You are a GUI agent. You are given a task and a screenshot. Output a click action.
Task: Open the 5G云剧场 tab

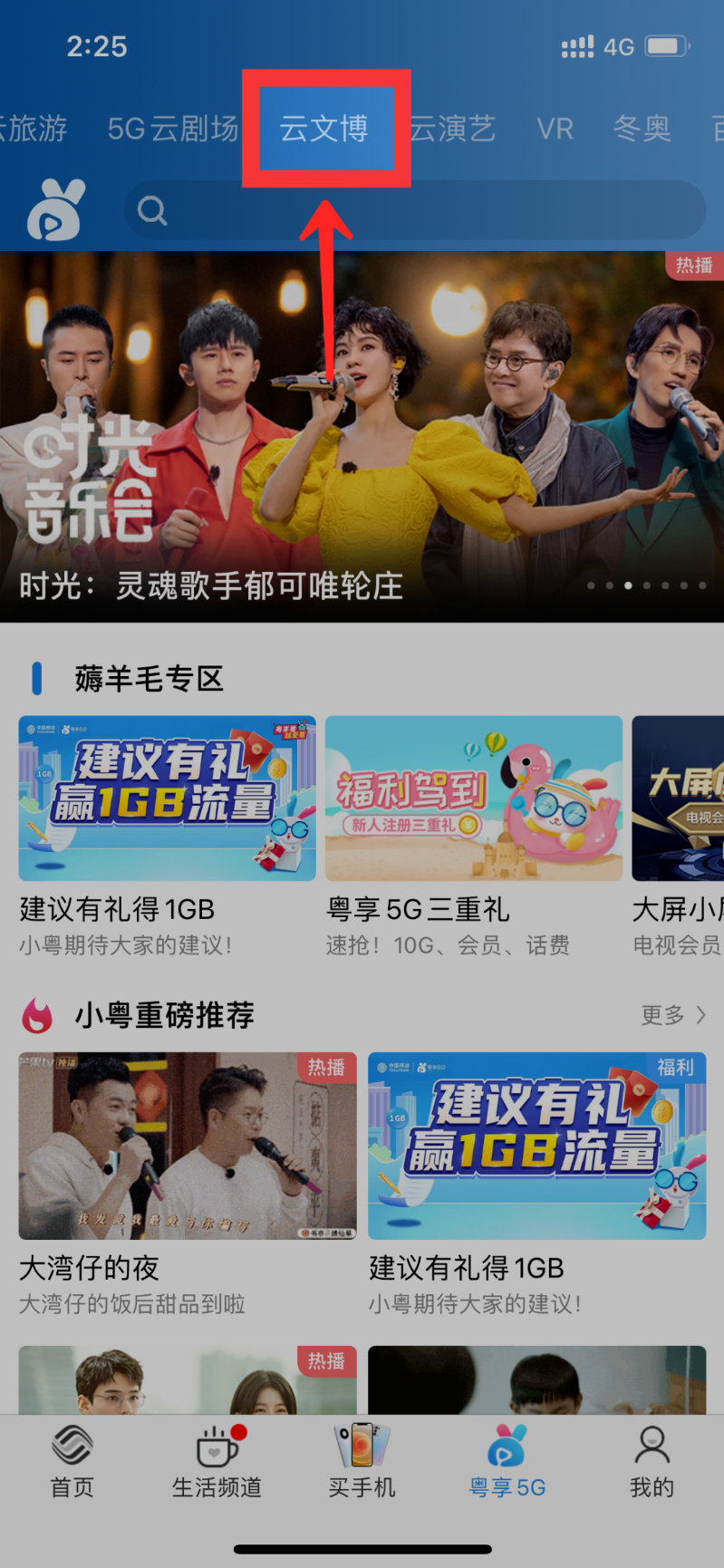coord(172,129)
